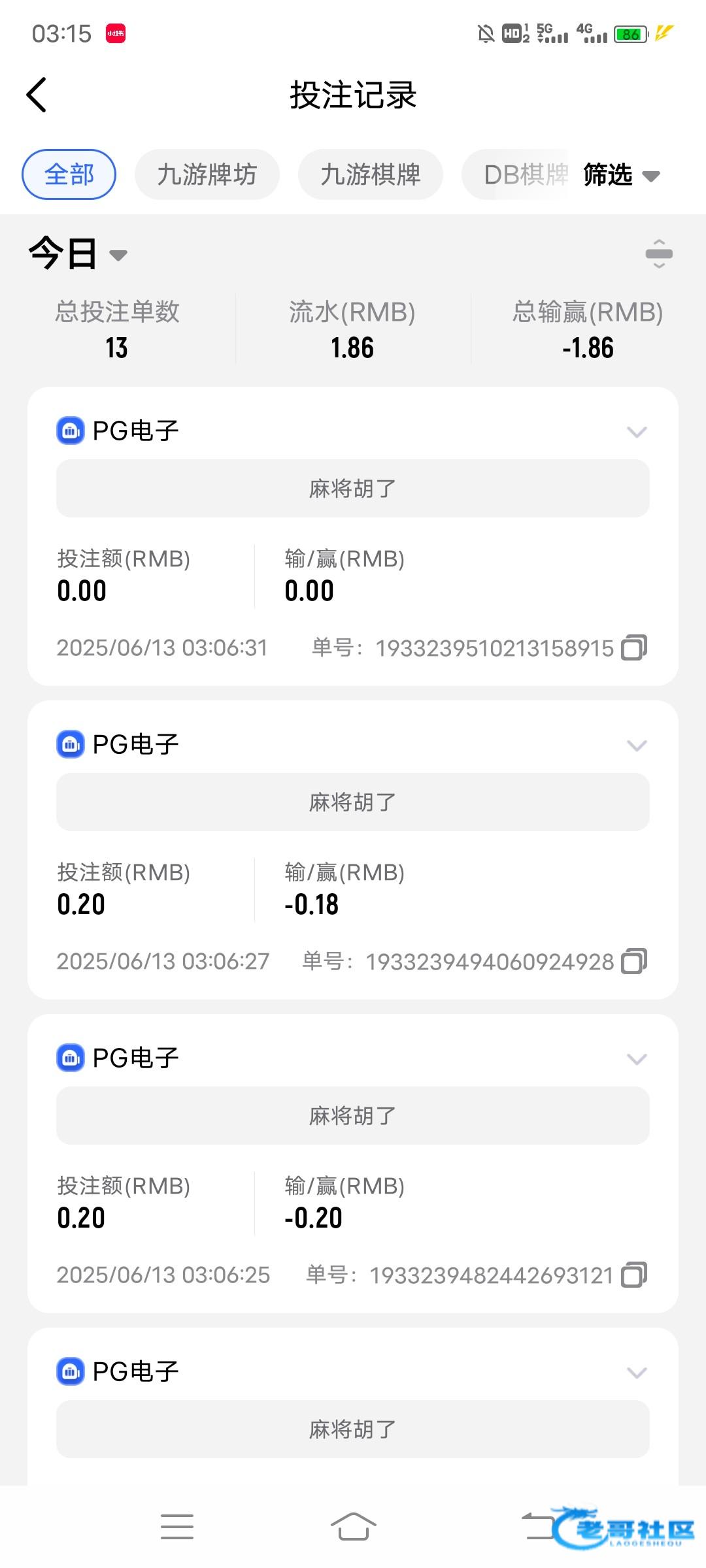The height and width of the screenshot is (1568, 706).
Task: Open the recent apps menu
Action: pos(177,1527)
